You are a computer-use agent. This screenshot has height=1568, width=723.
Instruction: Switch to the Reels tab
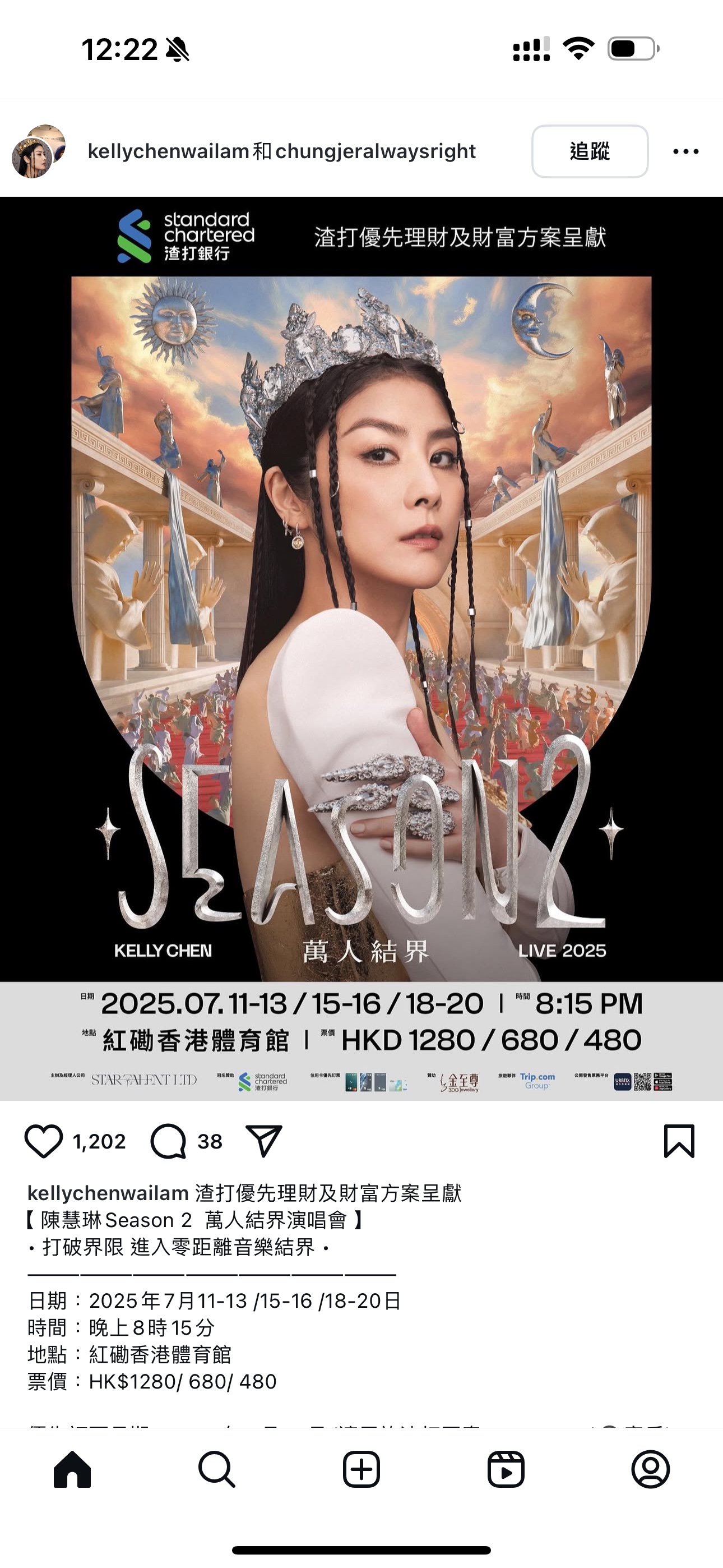[506, 1469]
